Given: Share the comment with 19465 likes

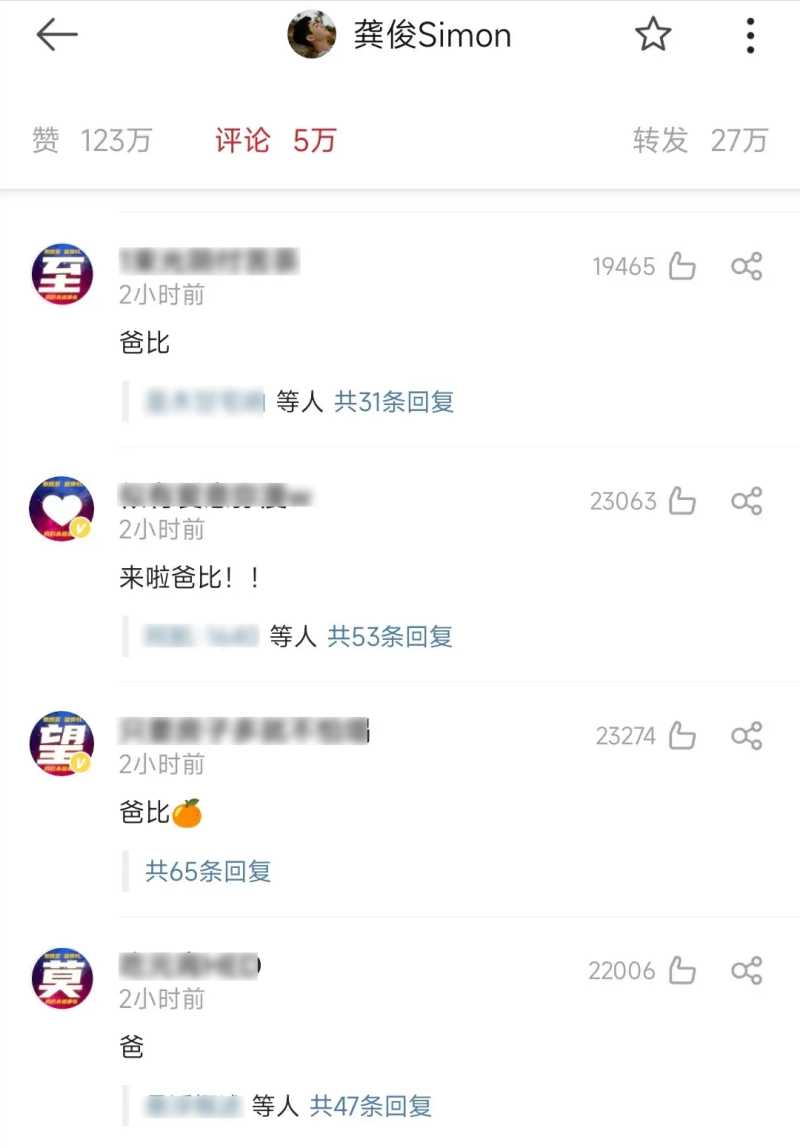Looking at the screenshot, I should 747,267.
